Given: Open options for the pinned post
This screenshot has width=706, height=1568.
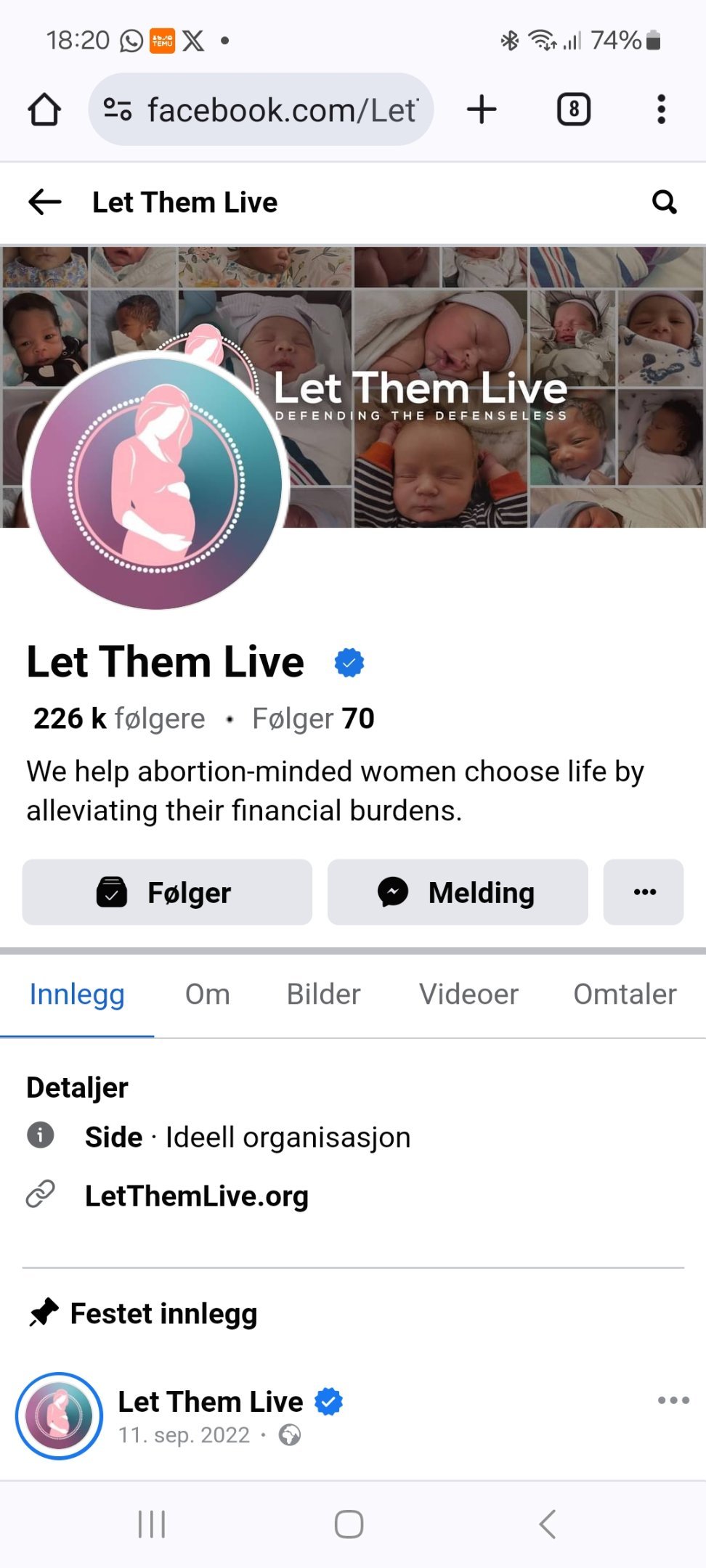Looking at the screenshot, I should [673, 1400].
